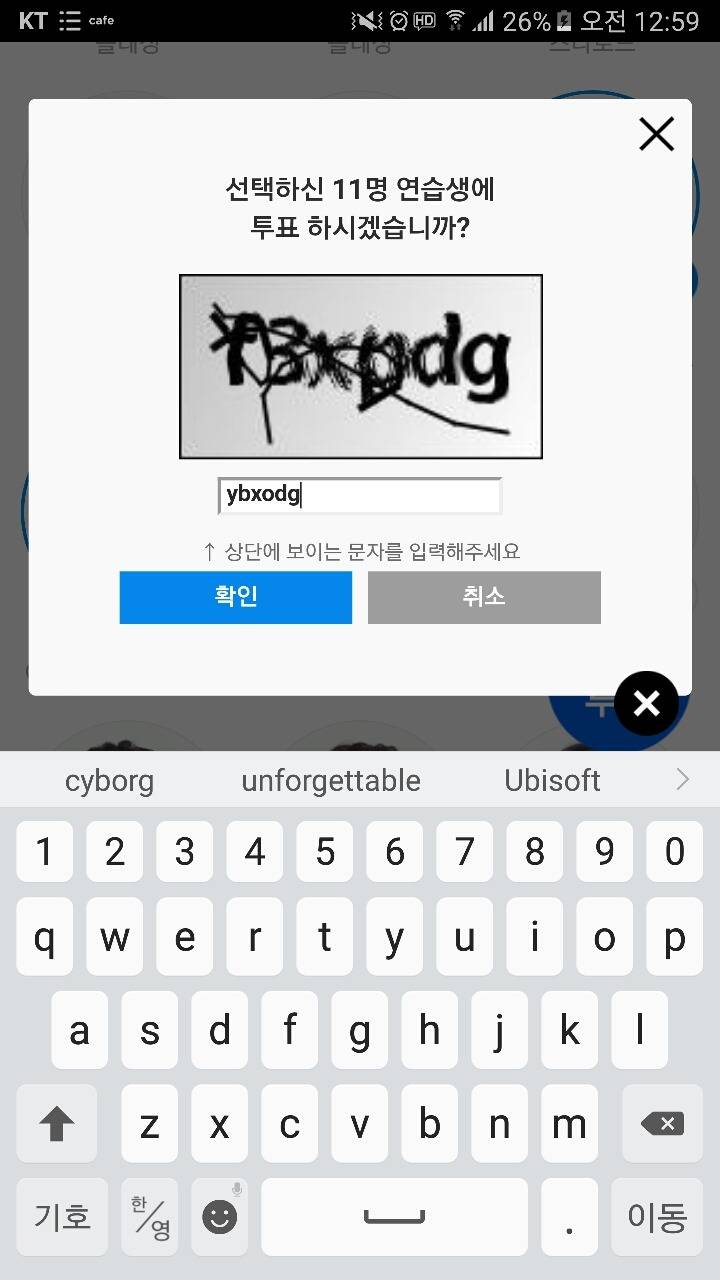Screen dimensions: 720x1280
Task: Select the captcha text input field
Action: coord(360,495)
